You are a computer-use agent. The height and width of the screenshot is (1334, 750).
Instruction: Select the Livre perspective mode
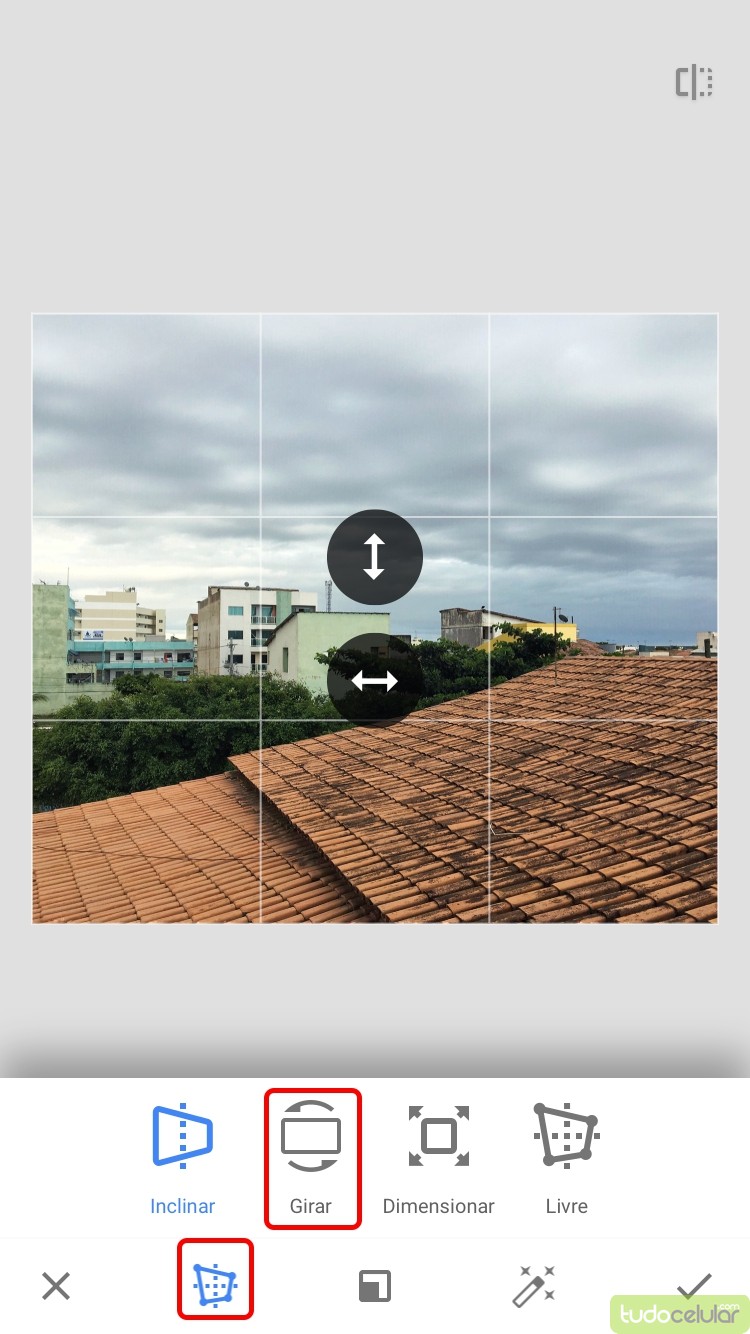coord(566,1158)
